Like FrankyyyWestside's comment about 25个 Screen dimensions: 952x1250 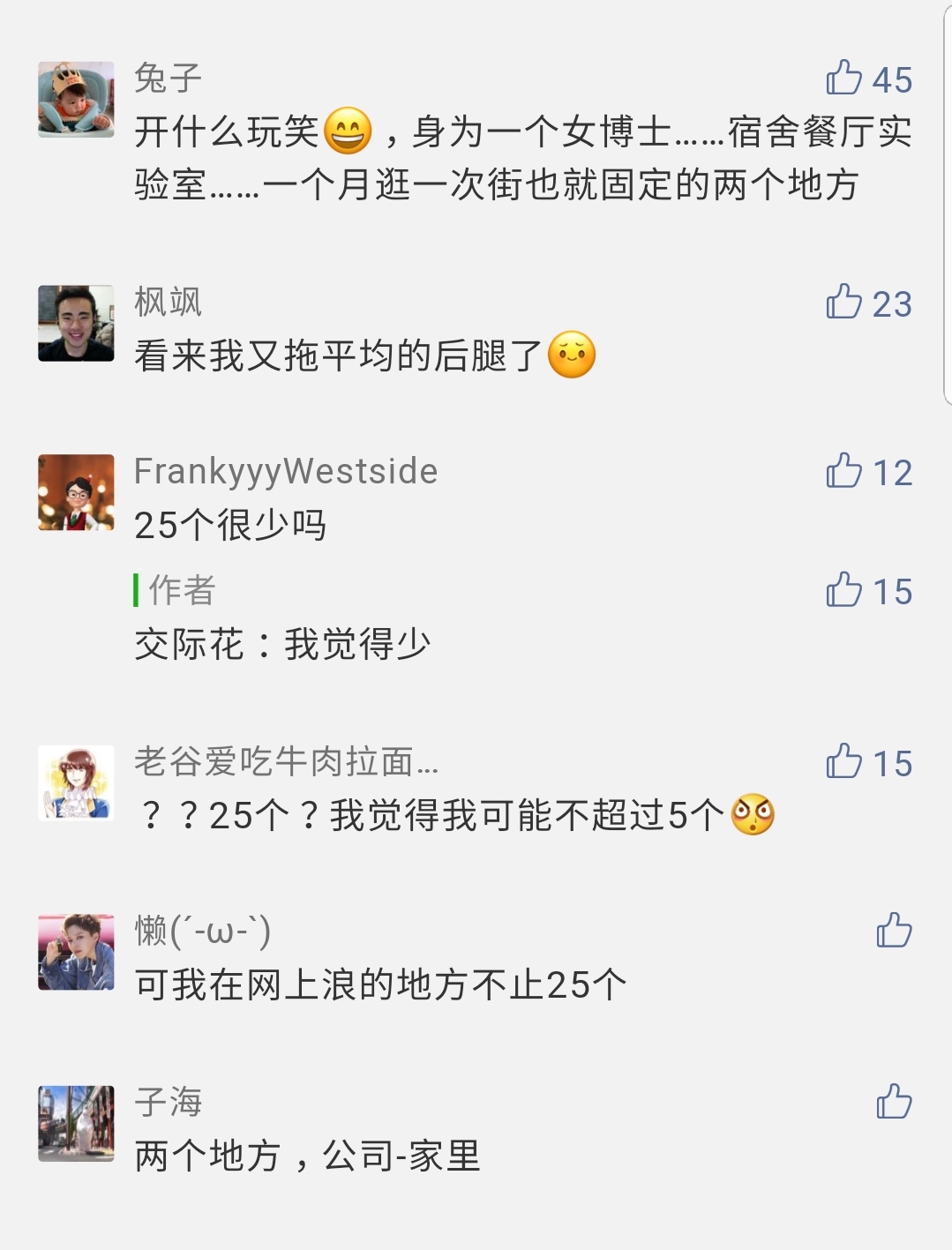844,472
